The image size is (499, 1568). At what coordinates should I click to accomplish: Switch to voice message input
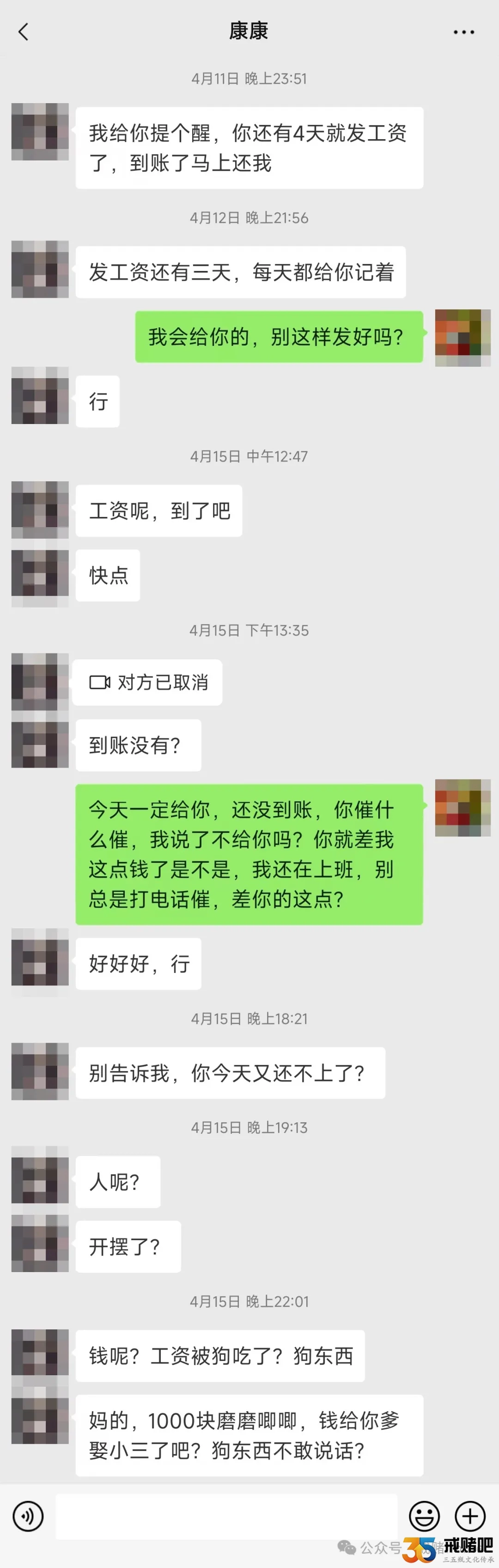pyautogui.click(x=28, y=1516)
